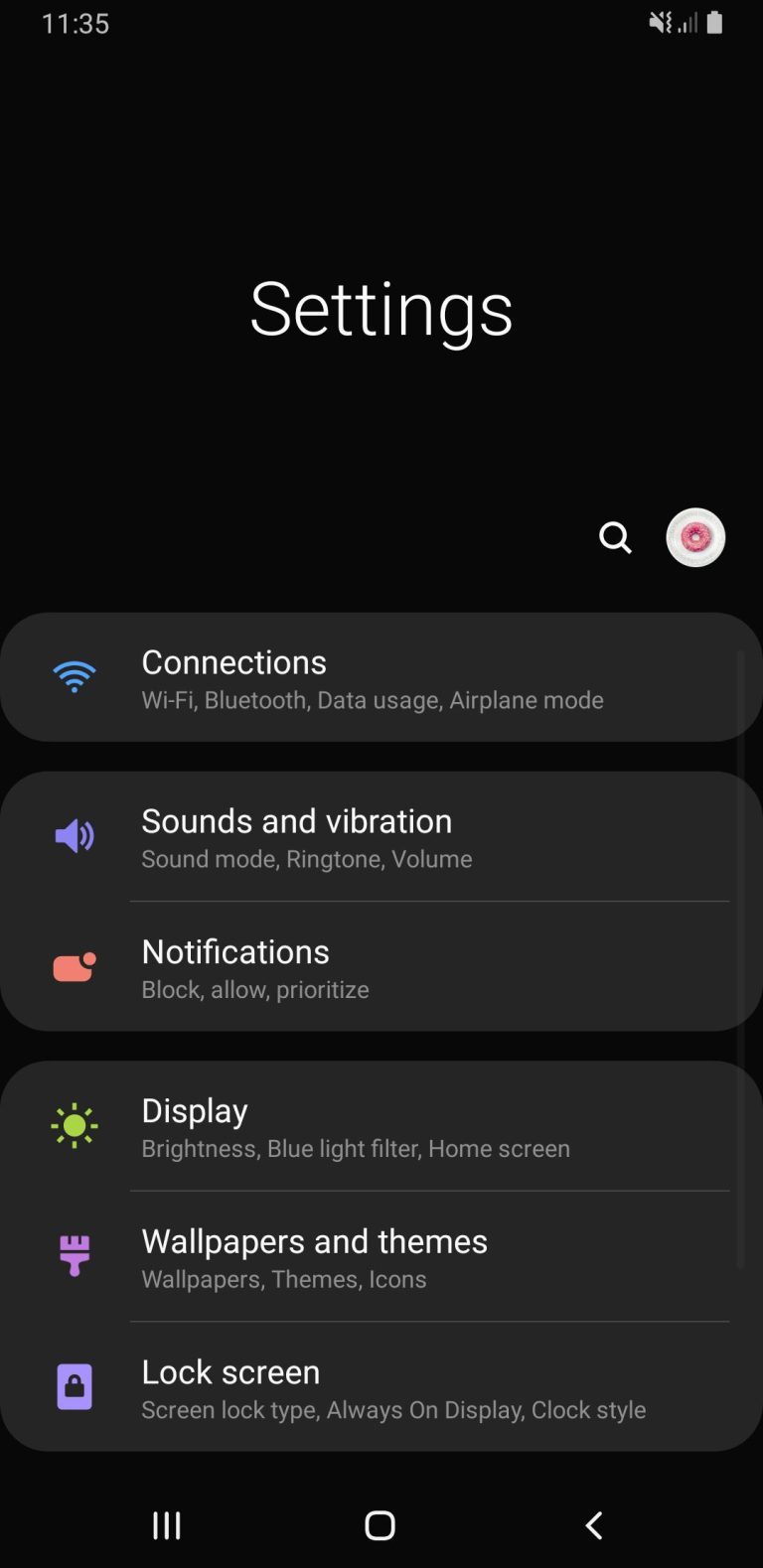
Task: Tap the Lock screen padlock icon
Action: [75, 1385]
